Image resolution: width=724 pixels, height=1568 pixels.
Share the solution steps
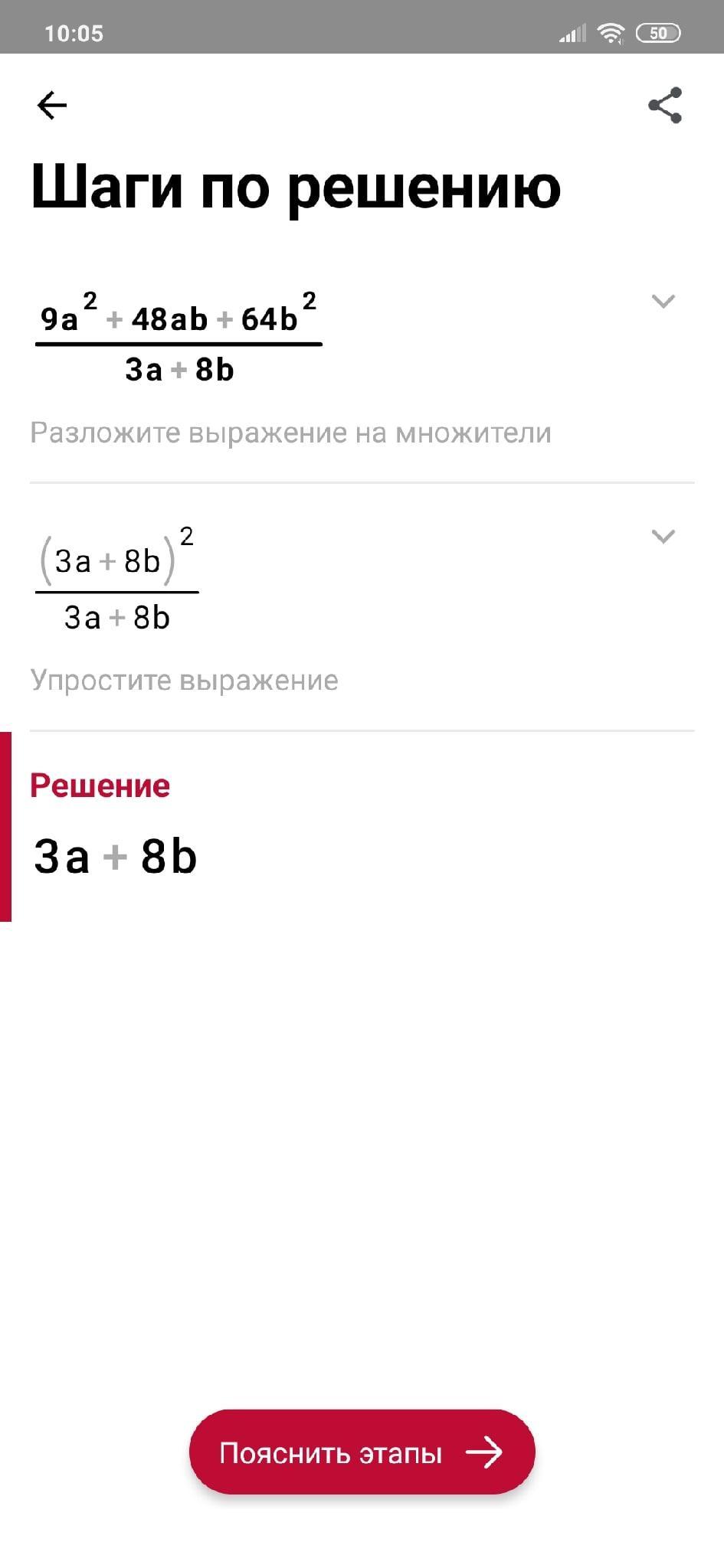[664, 106]
